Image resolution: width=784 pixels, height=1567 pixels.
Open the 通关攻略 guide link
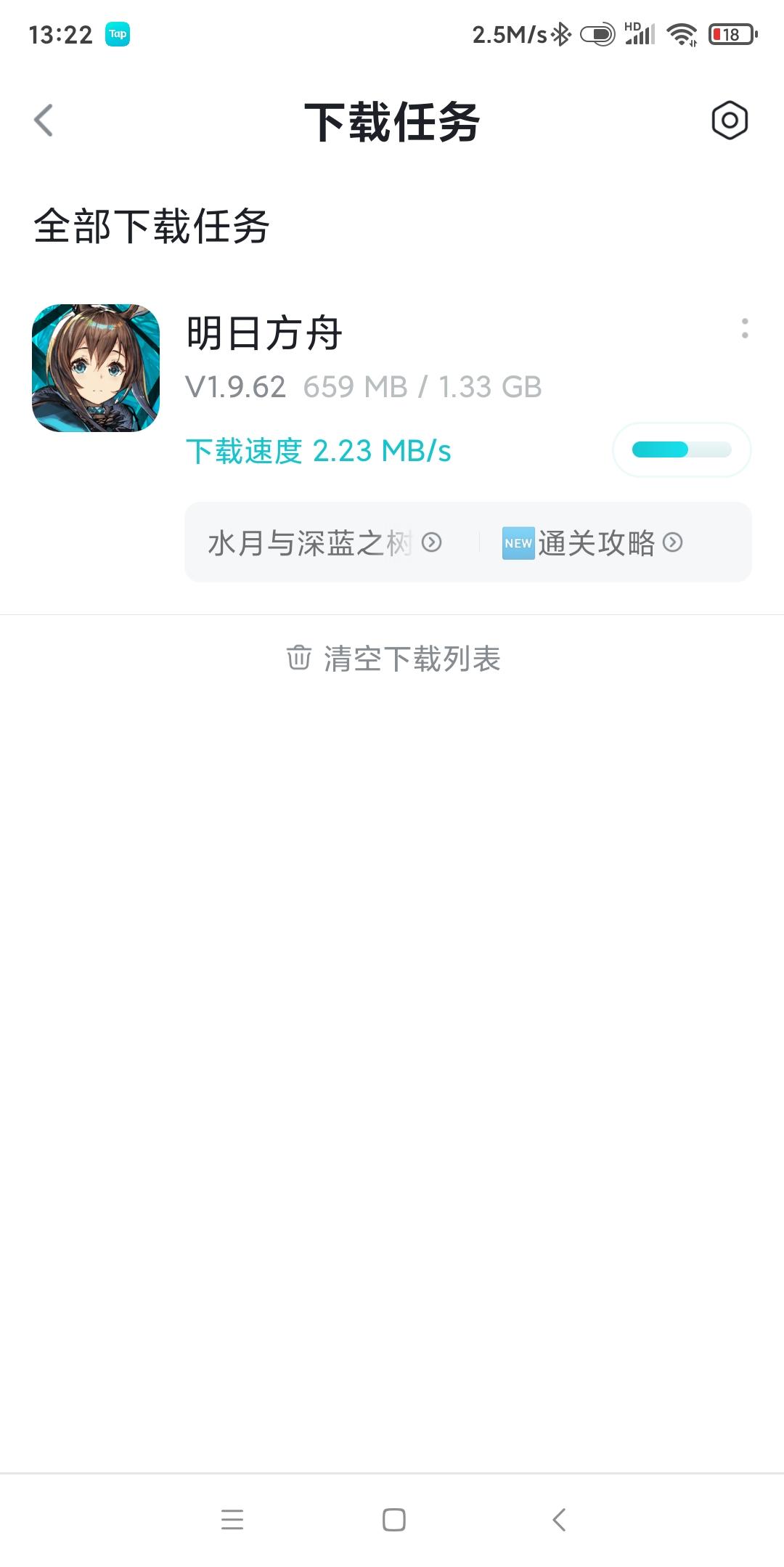(x=592, y=543)
